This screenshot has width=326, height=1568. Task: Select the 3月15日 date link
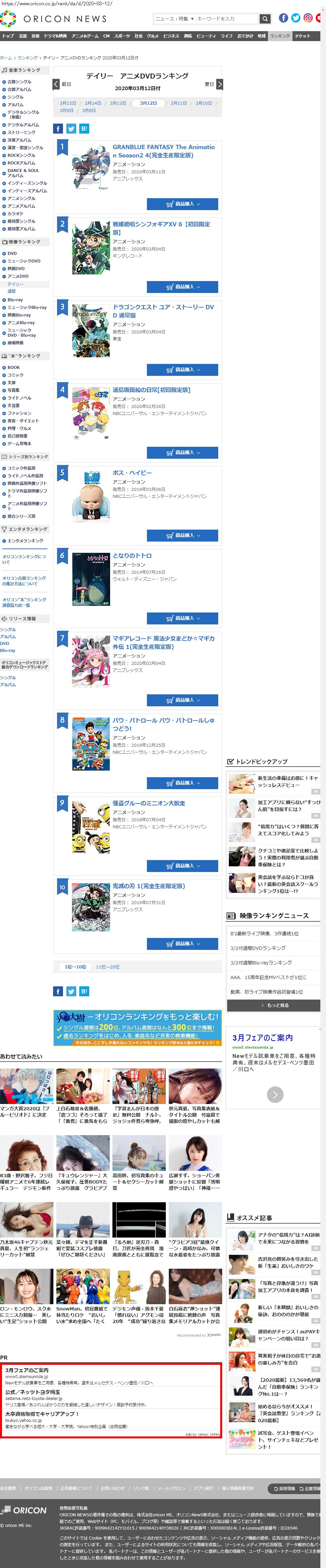[x=68, y=103]
